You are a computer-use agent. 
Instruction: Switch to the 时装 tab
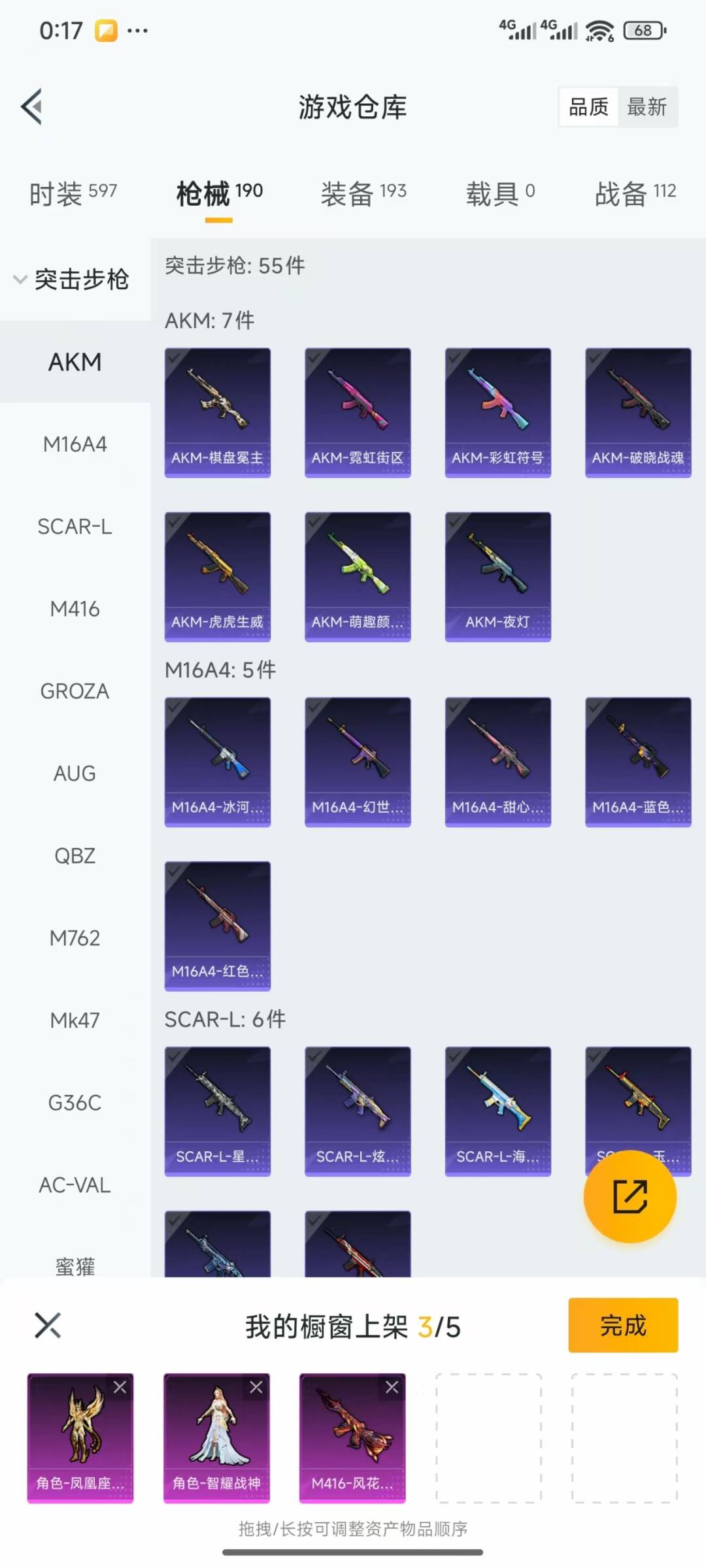point(73,193)
